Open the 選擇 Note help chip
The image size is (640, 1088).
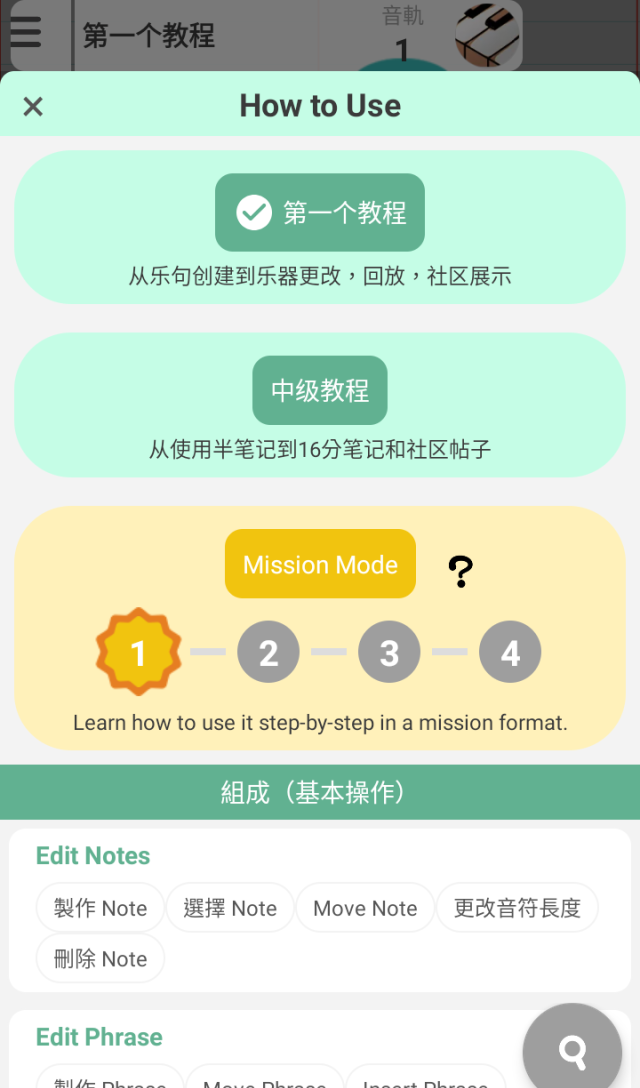click(230, 908)
